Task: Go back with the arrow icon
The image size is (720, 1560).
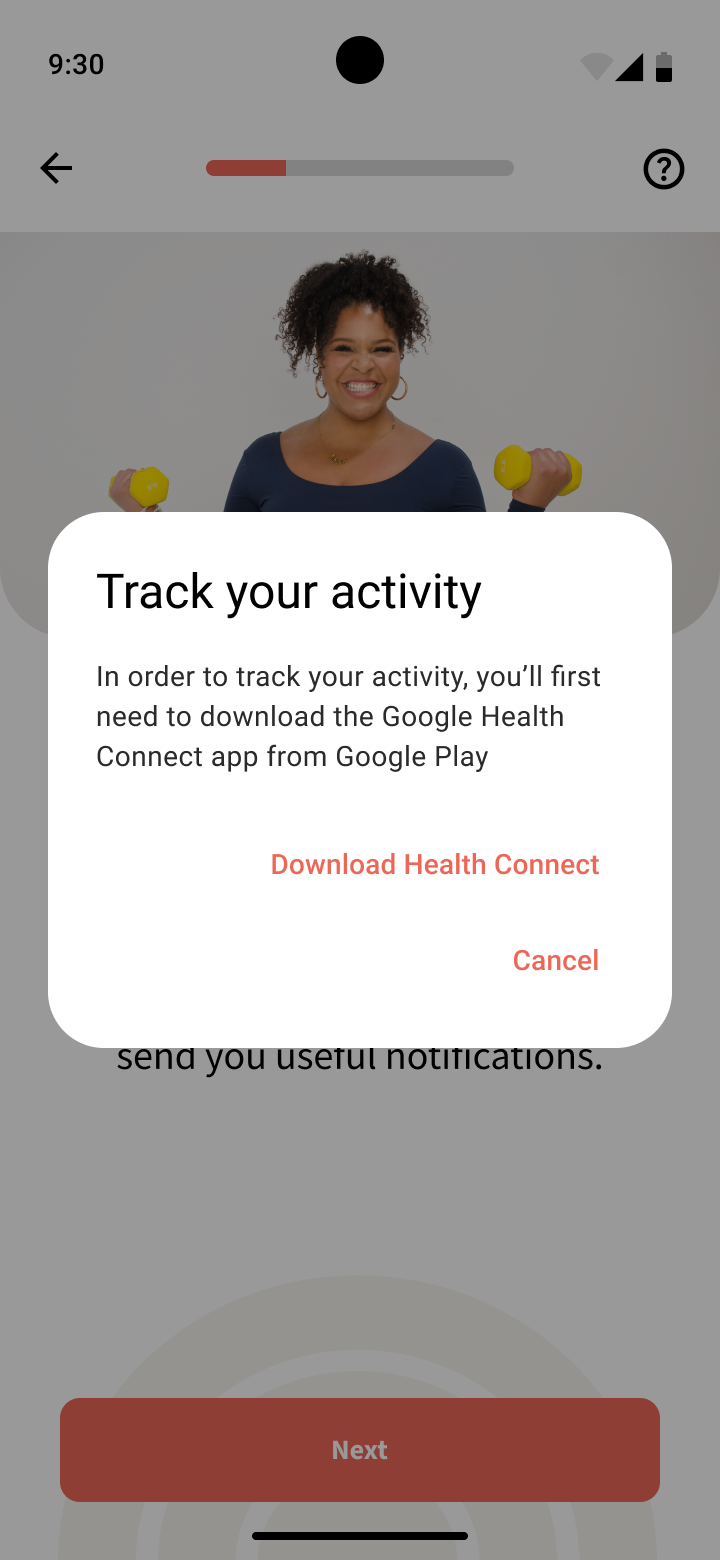Action: click(x=56, y=168)
